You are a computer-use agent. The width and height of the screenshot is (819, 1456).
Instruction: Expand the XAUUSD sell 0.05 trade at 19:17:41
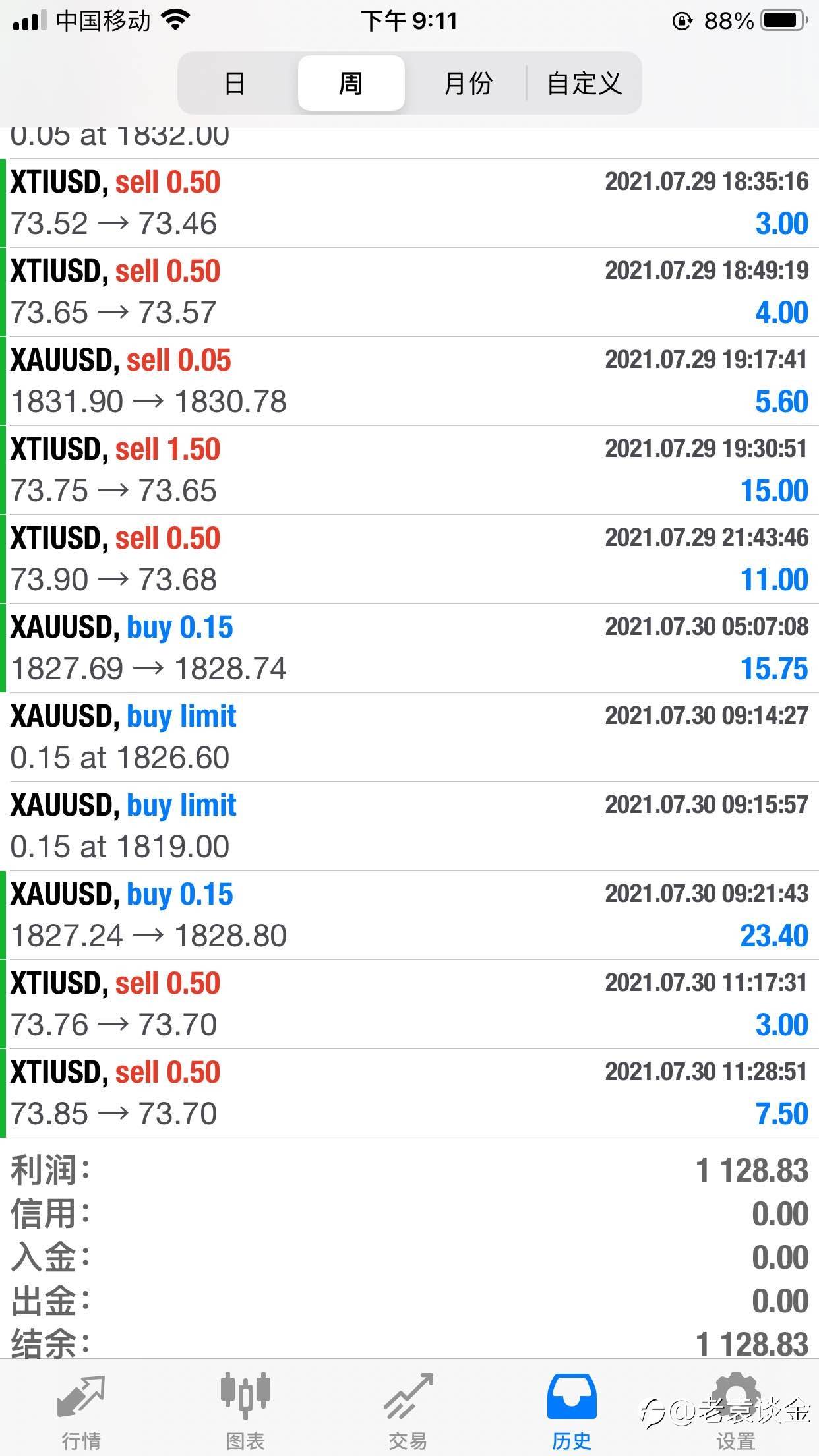pyautogui.click(x=409, y=381)
